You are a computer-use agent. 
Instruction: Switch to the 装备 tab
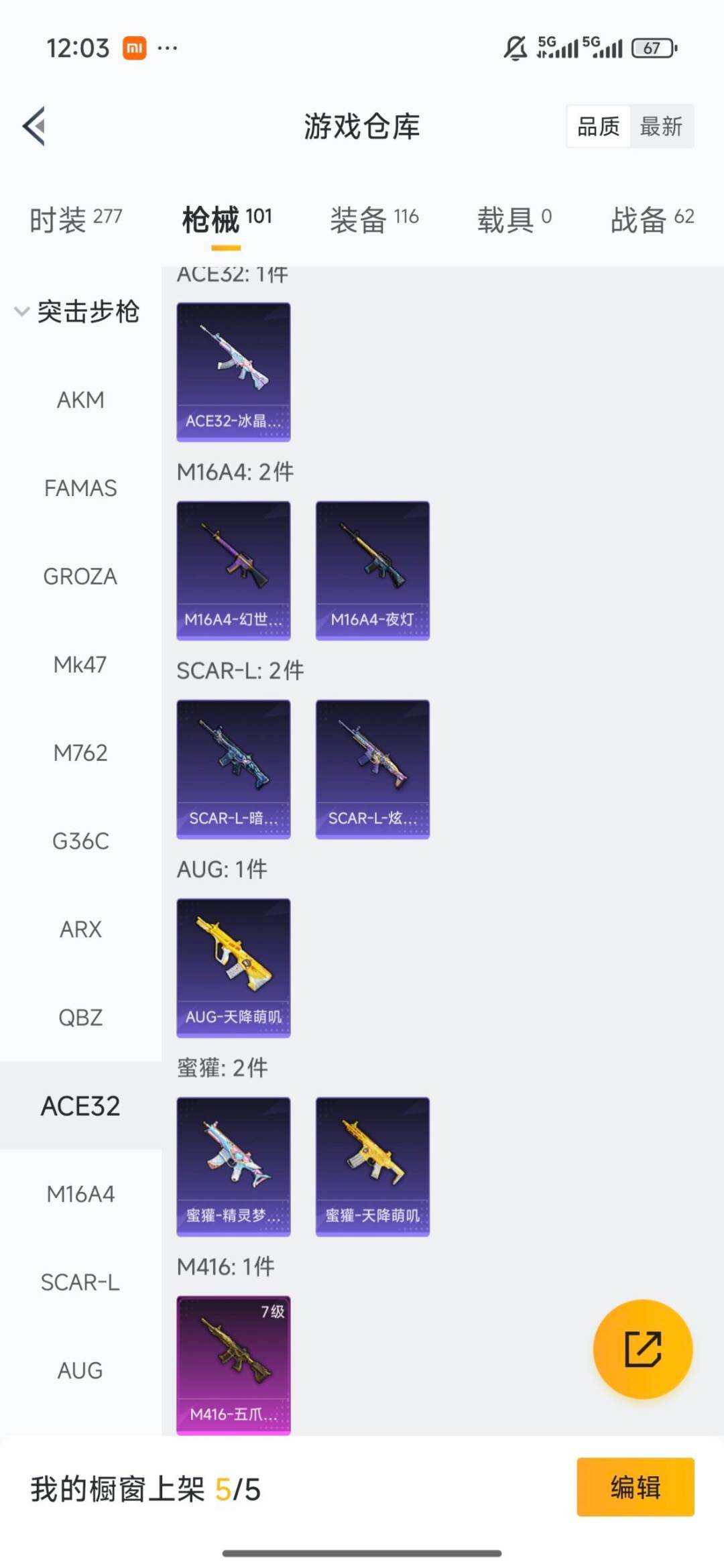click(374, 219)
